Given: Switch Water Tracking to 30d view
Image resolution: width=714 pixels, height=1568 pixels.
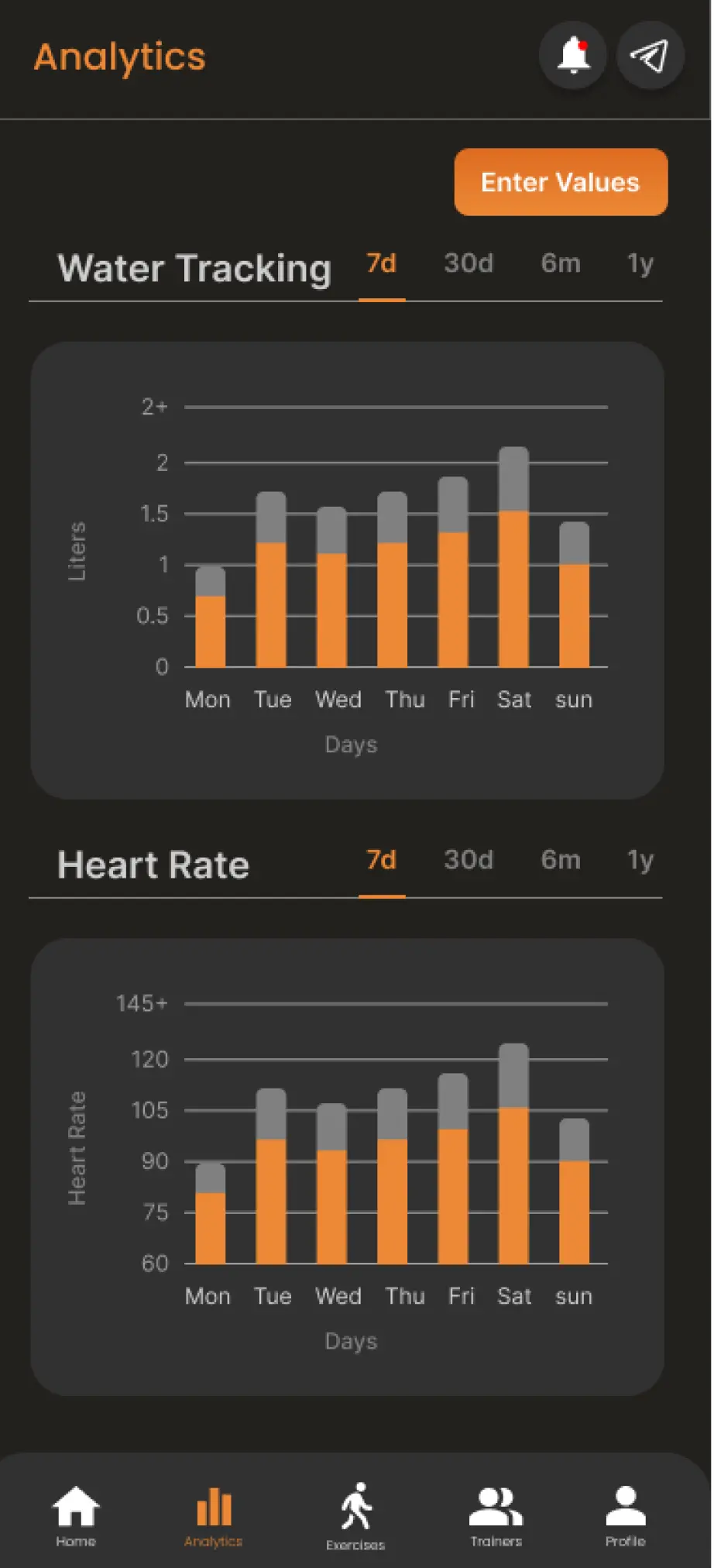Looking at the screenshot, I should [x=469, y=263].
